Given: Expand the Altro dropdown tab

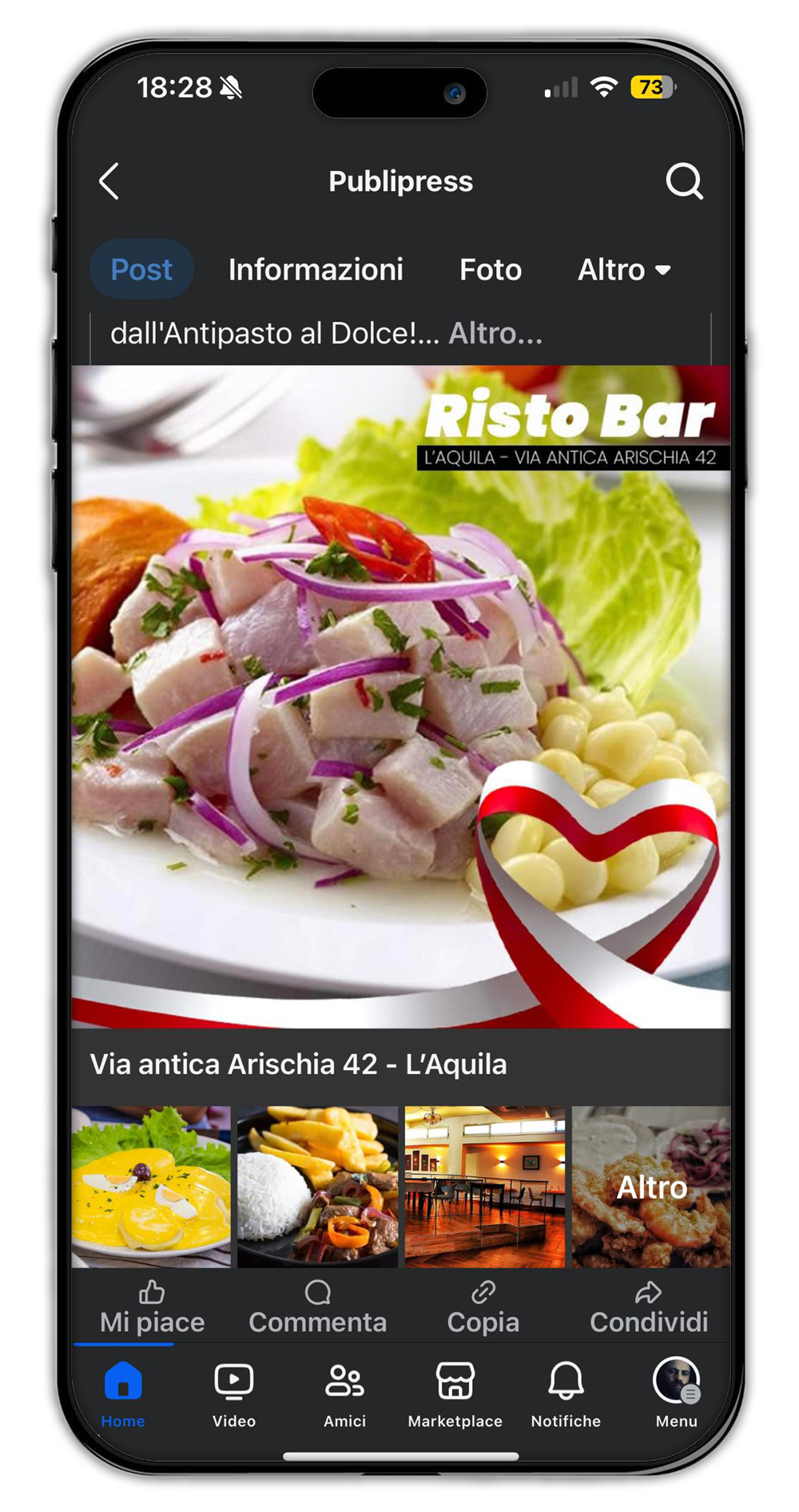Looking at the screenshot, I should [624, 270].
